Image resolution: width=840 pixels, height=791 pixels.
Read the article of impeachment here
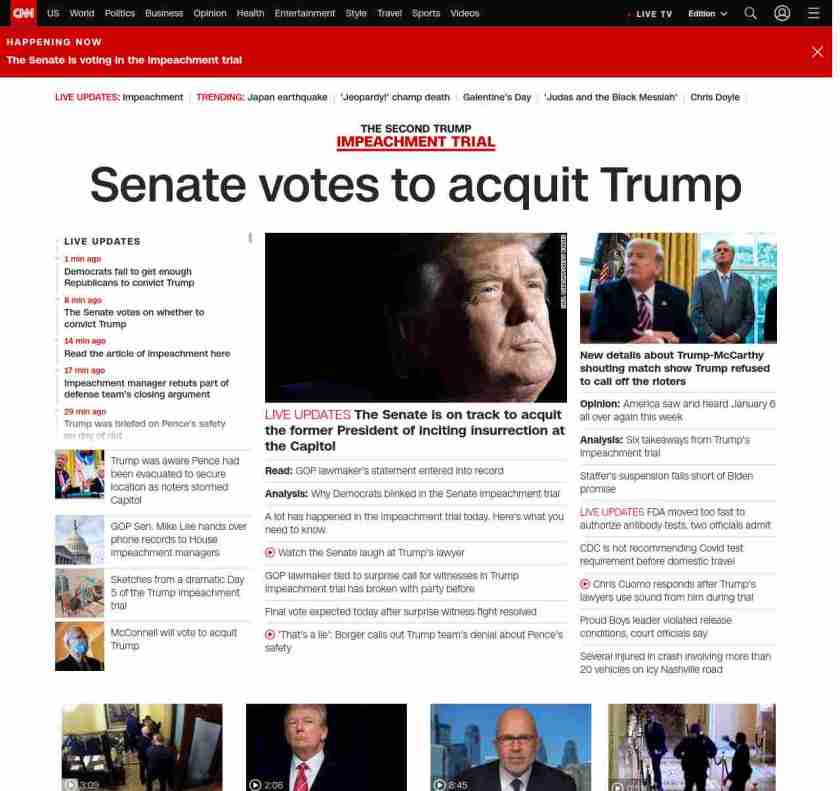click(147, 353)
